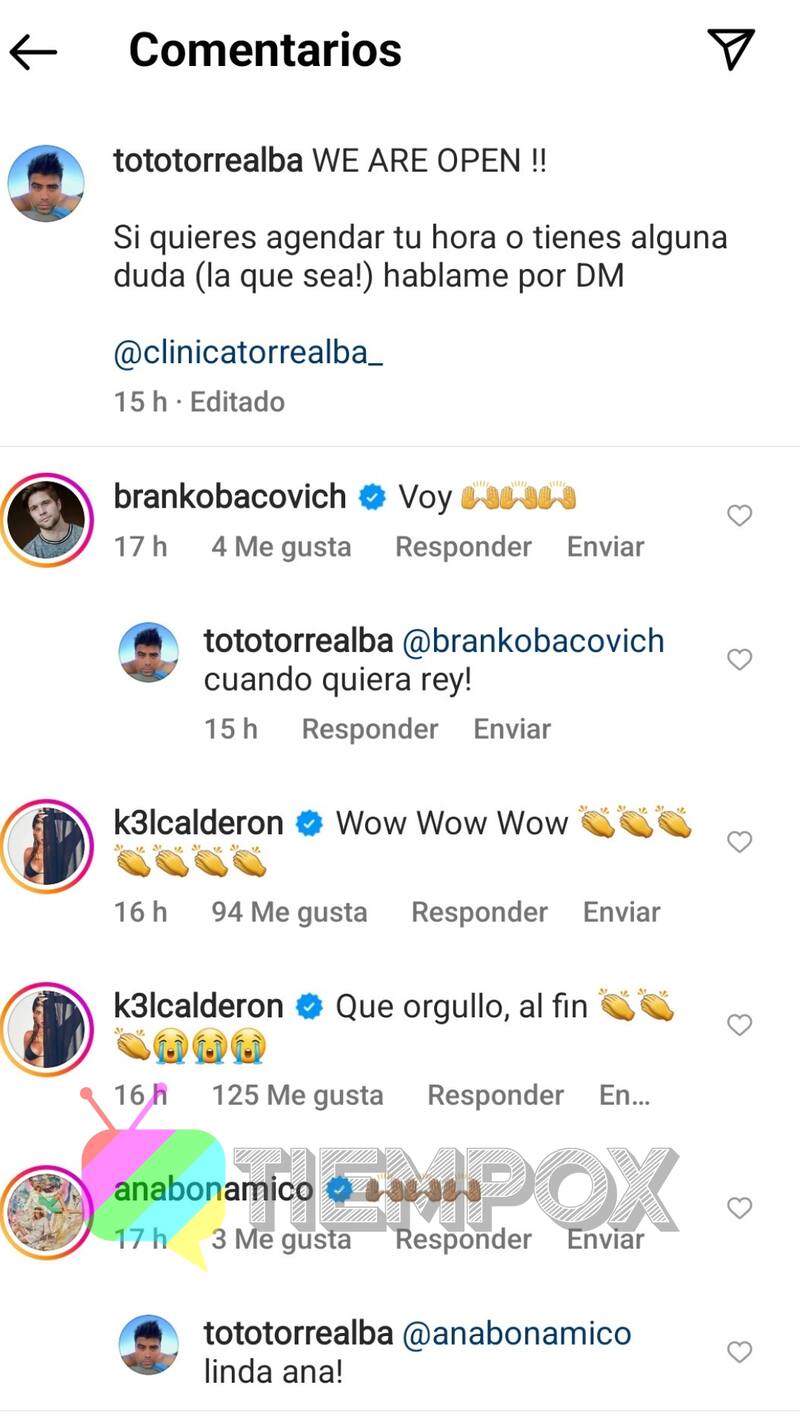Open @brankobacovich mention in reply

pos(533,640)
